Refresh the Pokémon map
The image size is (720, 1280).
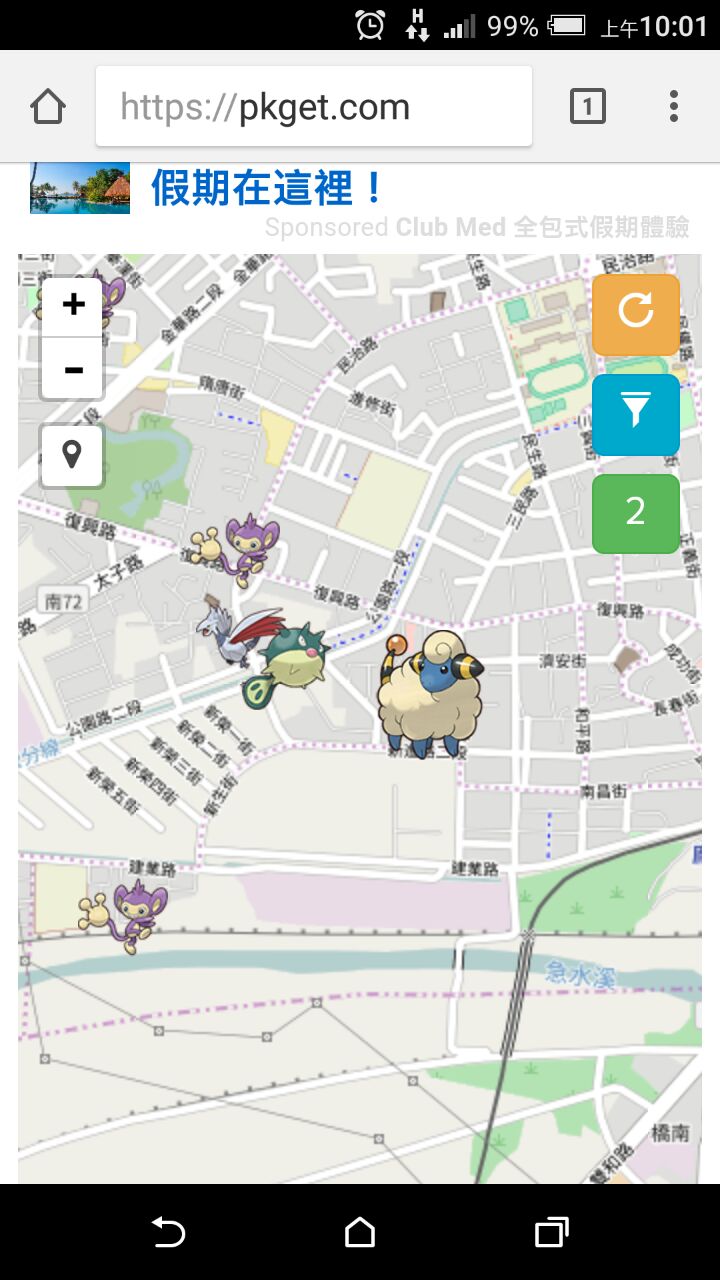pyautogui.click(x=636, y=314)
